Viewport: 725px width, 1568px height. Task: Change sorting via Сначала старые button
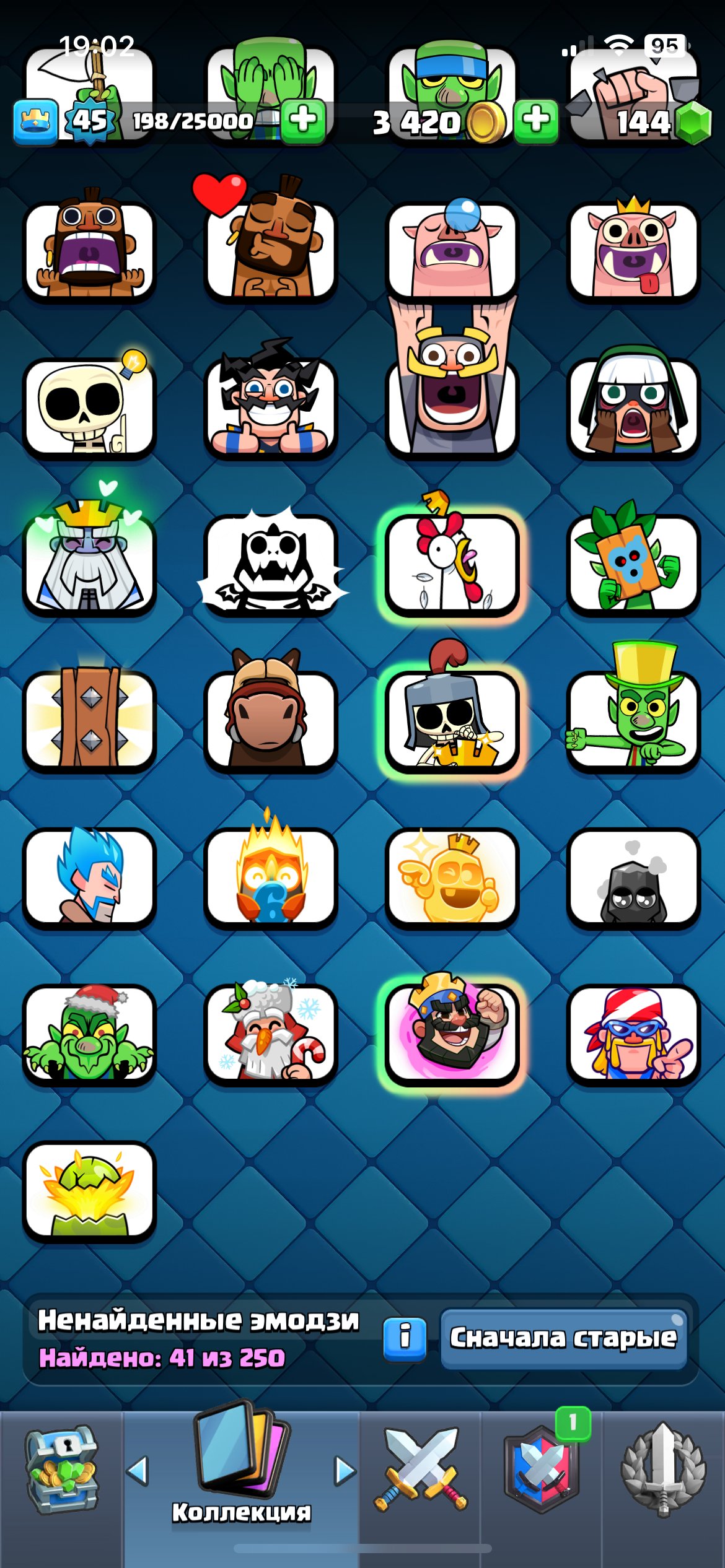563,1338
